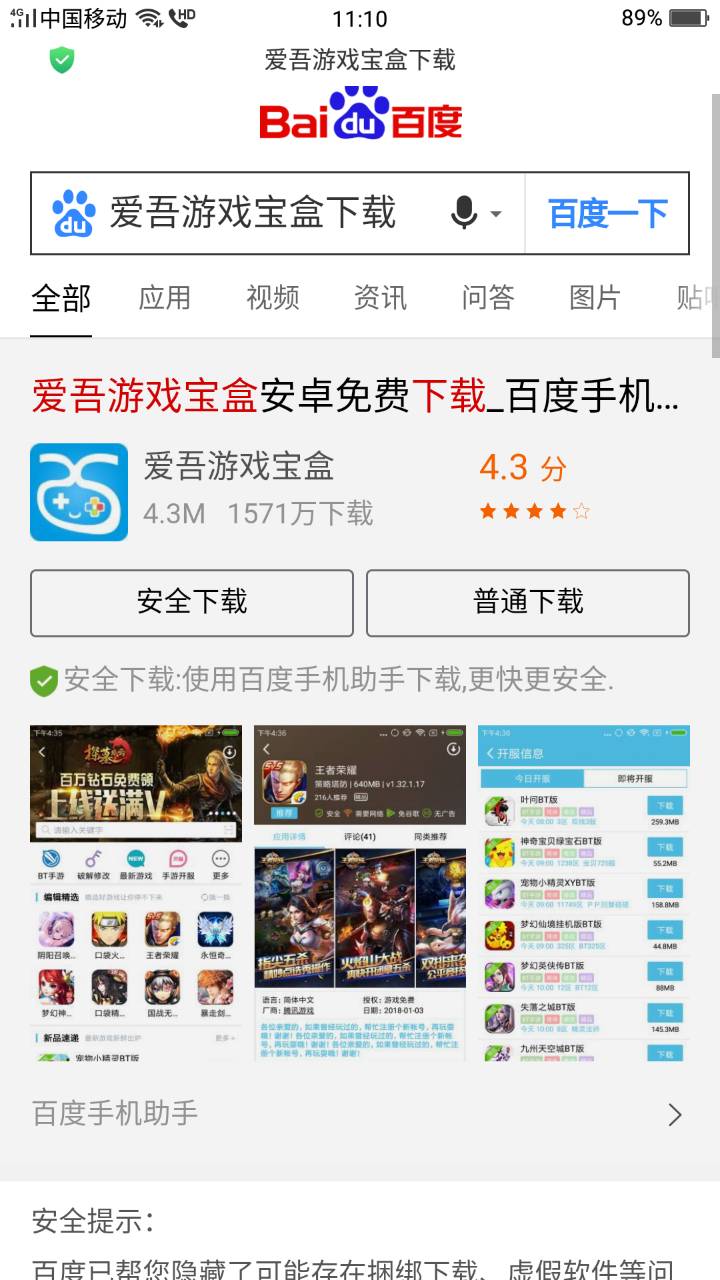Switch to the 视频 tab

click(x=272, y=297)
